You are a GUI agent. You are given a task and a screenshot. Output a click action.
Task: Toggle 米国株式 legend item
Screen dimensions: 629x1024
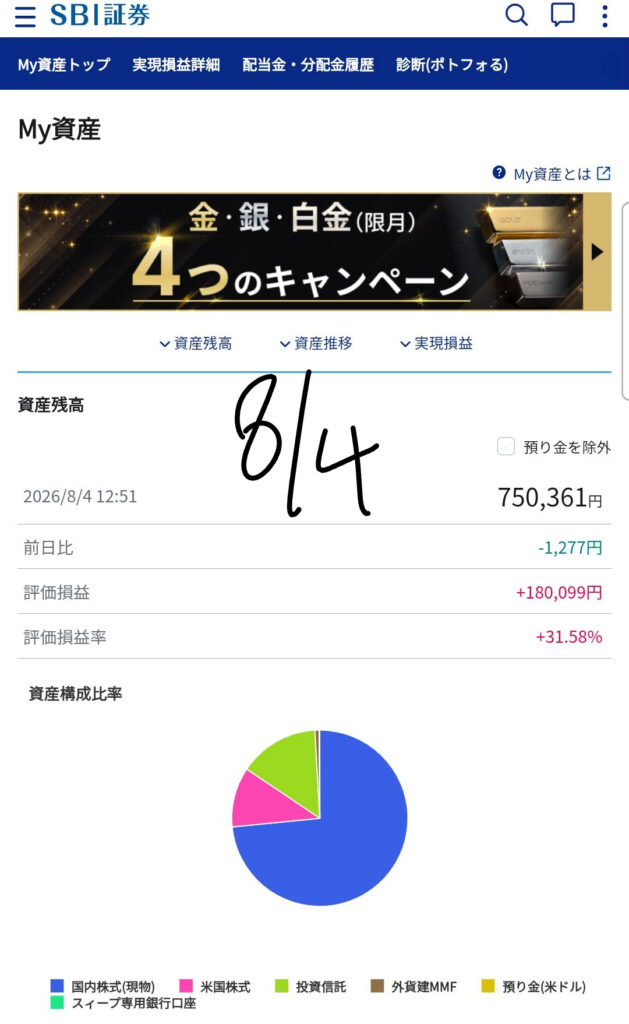215,986
